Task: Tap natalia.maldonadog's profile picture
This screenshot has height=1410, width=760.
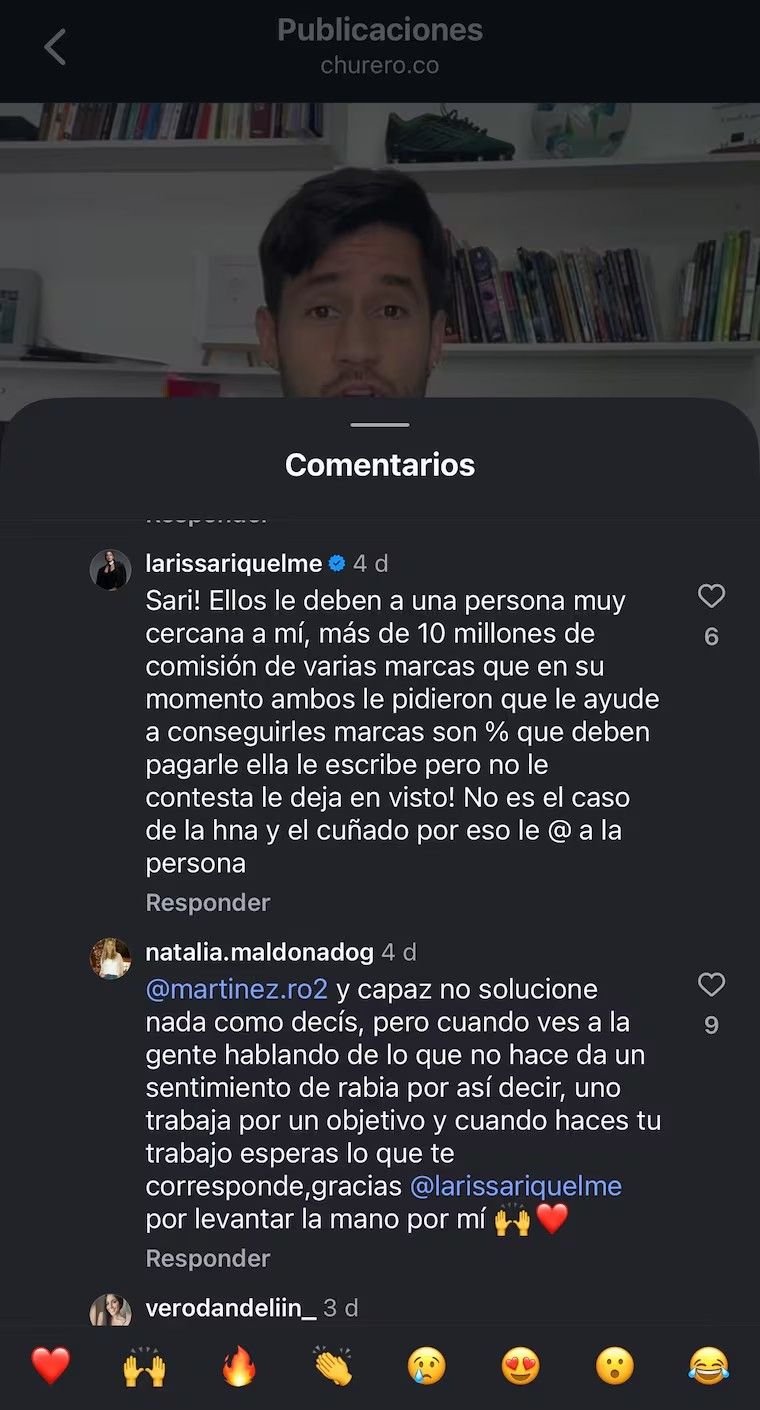Action: pos(110,958)
